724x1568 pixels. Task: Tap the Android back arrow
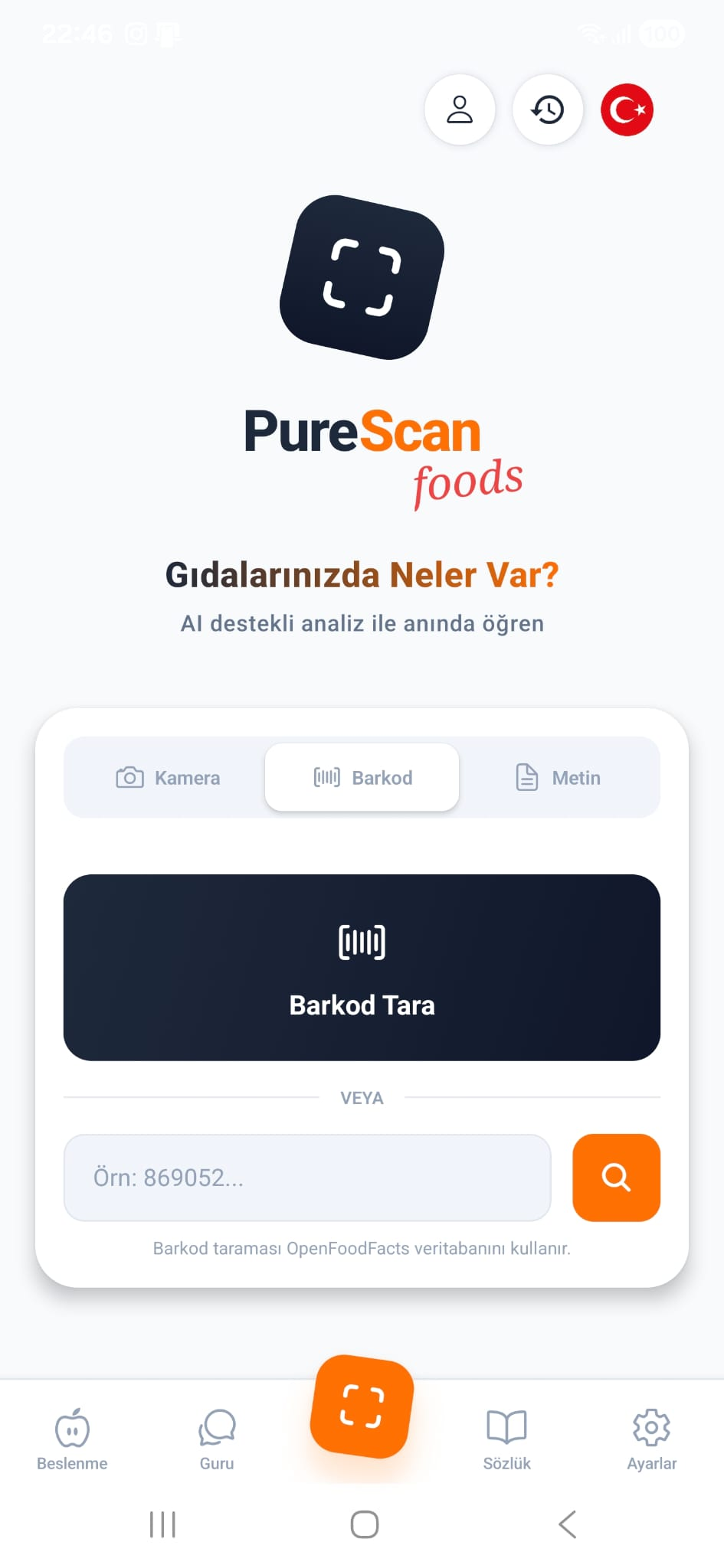[566, 1524]
